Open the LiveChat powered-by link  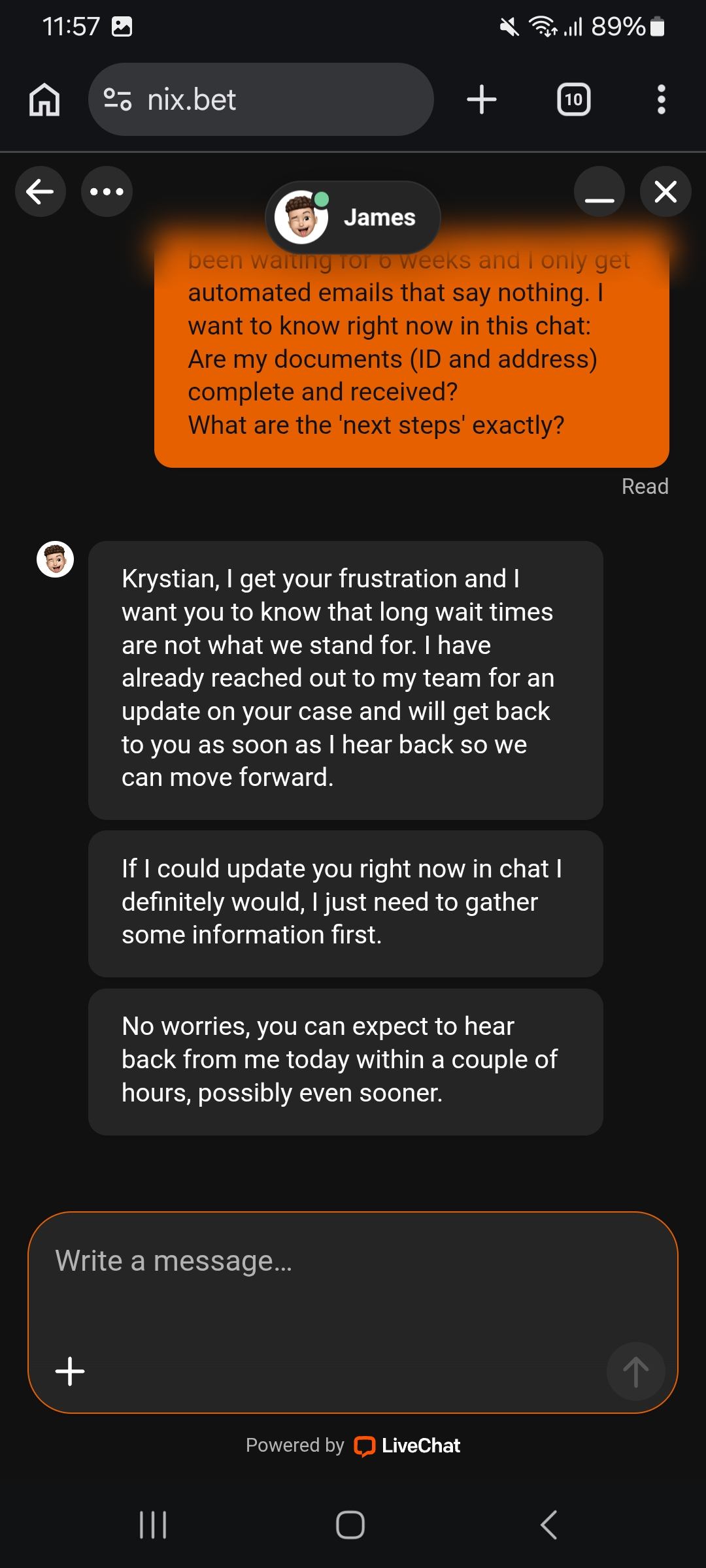pos(408,1446)
